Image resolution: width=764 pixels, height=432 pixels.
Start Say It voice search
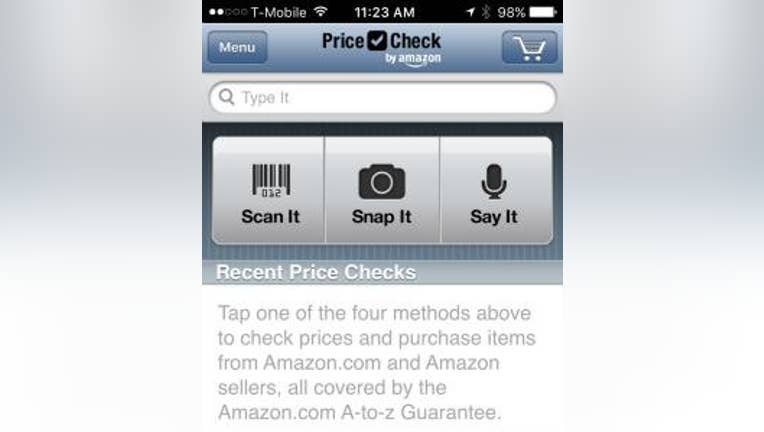494,192
